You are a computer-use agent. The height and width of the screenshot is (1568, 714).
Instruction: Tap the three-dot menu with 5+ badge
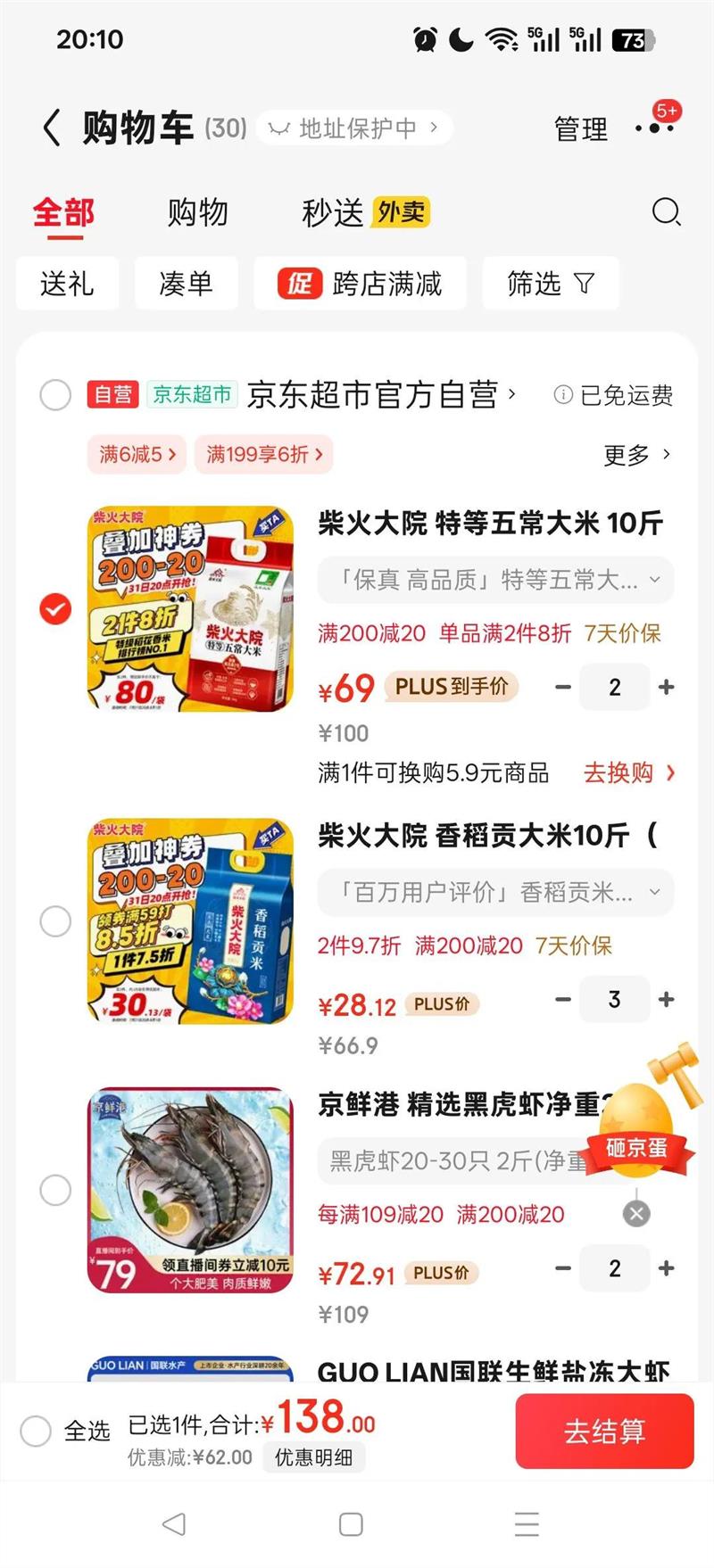click(656, 126)
